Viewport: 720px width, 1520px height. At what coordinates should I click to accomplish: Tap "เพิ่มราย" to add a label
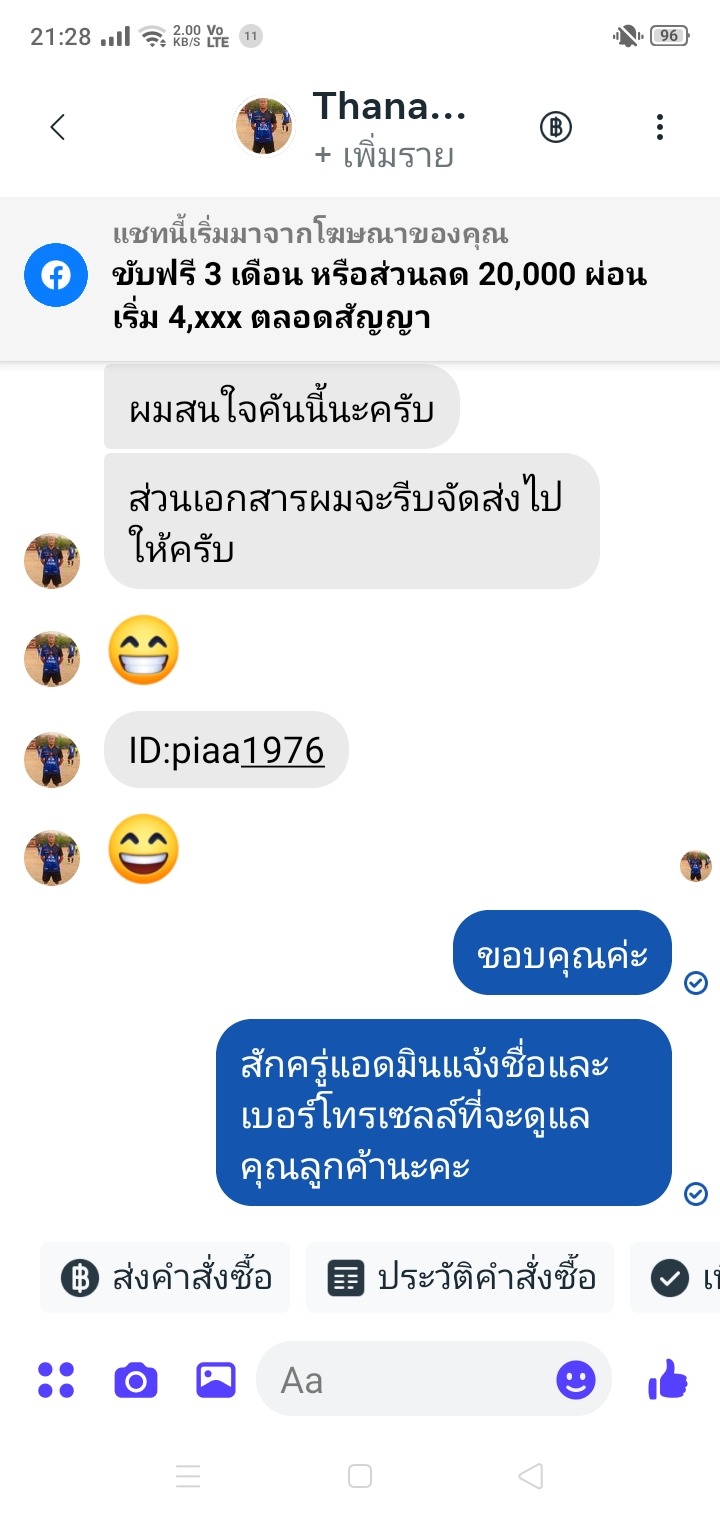coord(384,156)
